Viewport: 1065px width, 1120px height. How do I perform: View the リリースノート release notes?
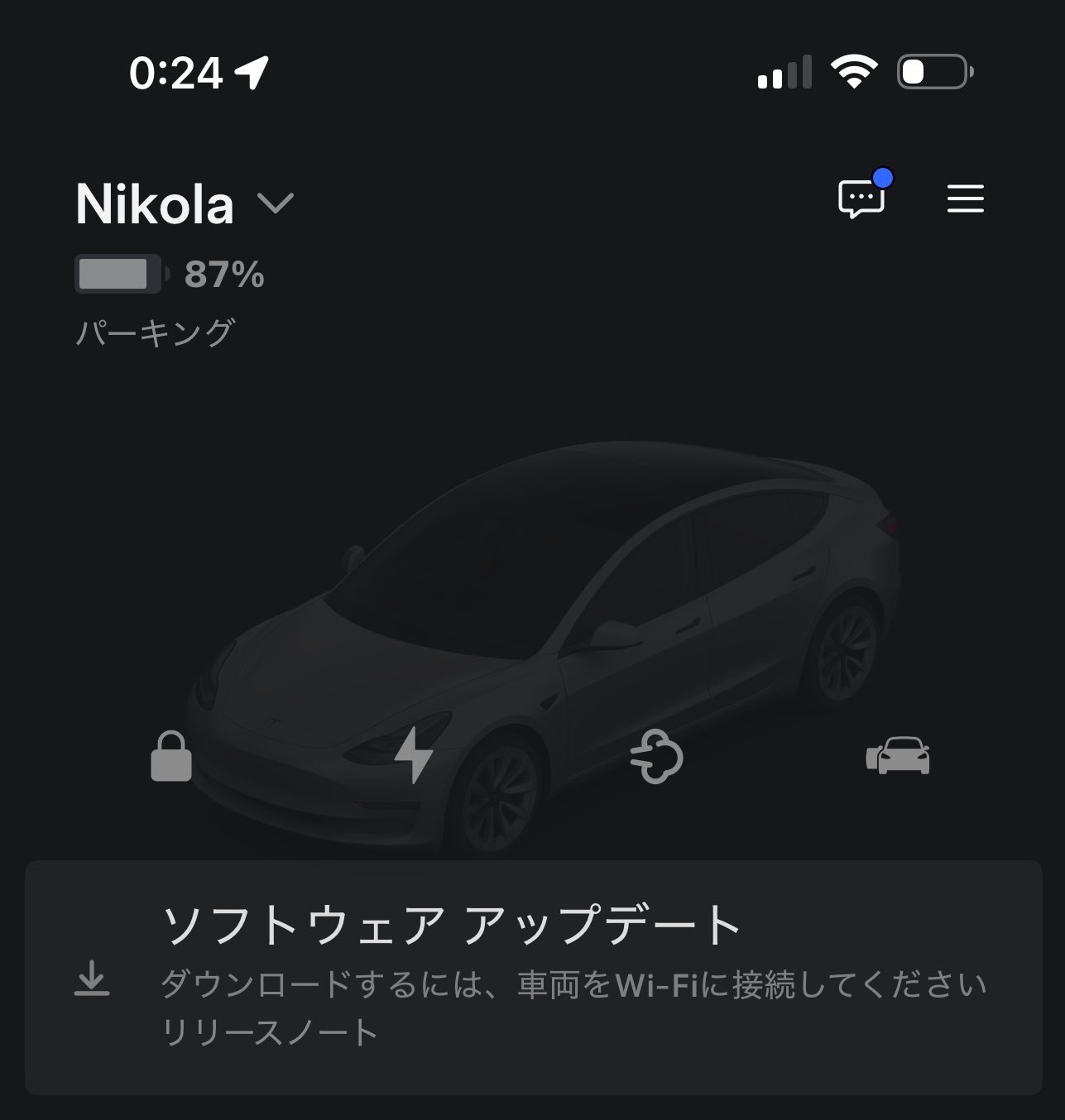click(x=270, y=1032)
